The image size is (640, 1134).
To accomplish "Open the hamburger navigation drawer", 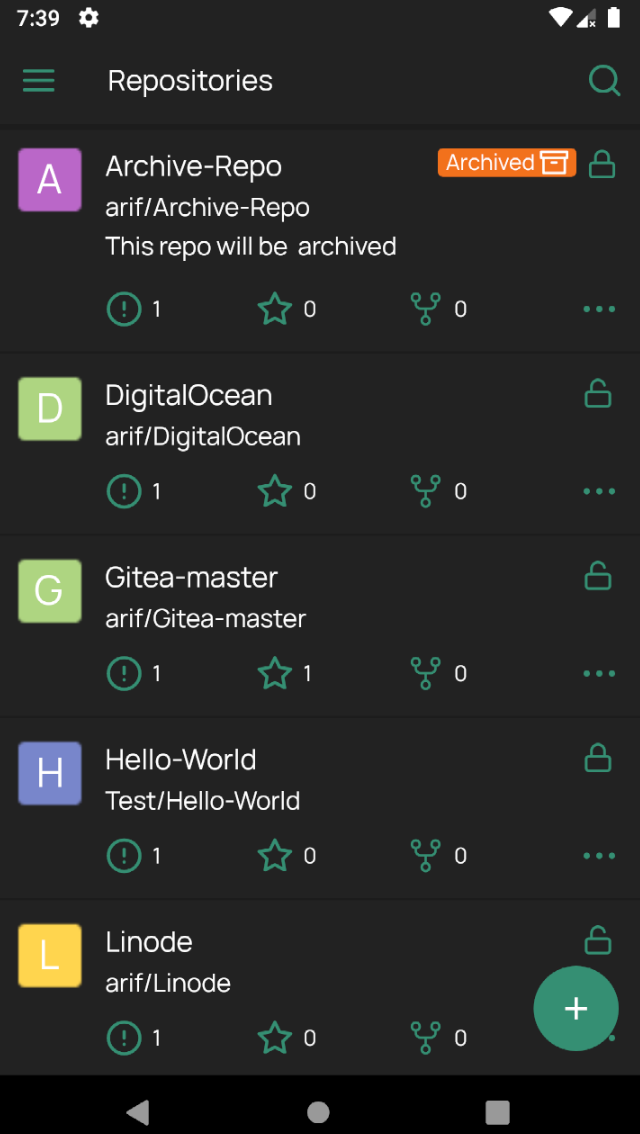I will click(x=38, y=80).
